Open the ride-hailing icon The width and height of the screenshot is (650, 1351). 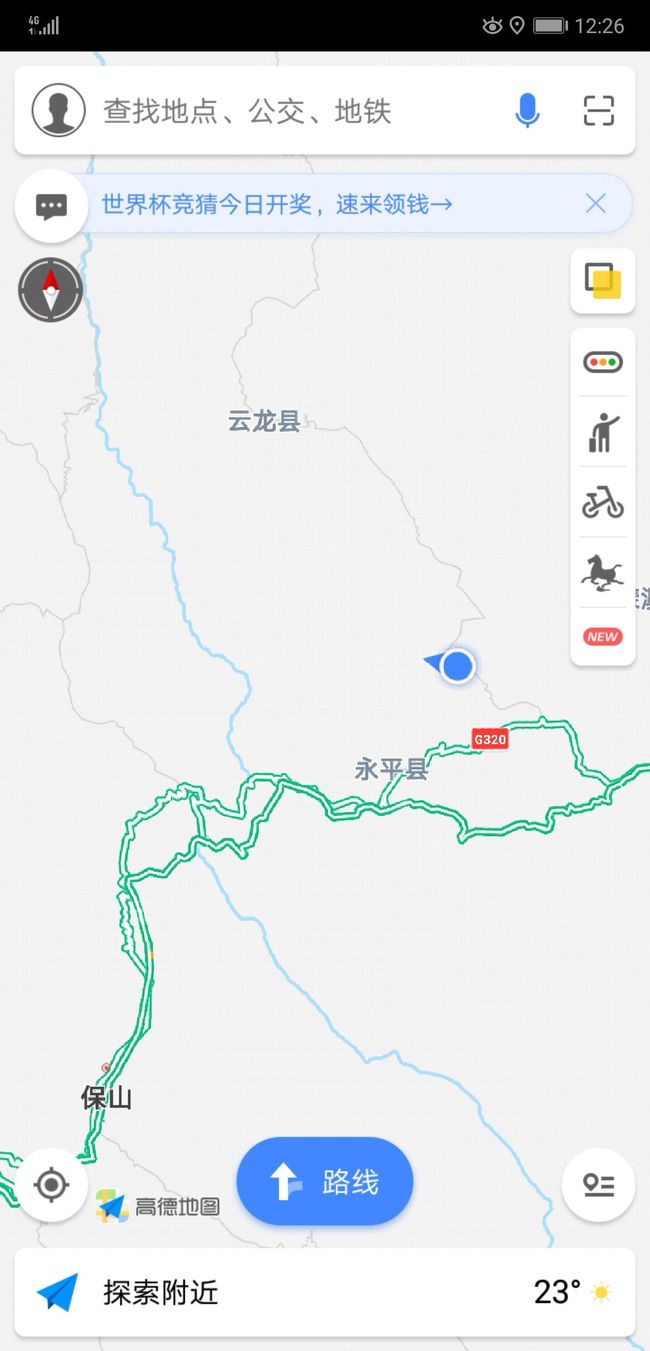click(x=603, y=432)
